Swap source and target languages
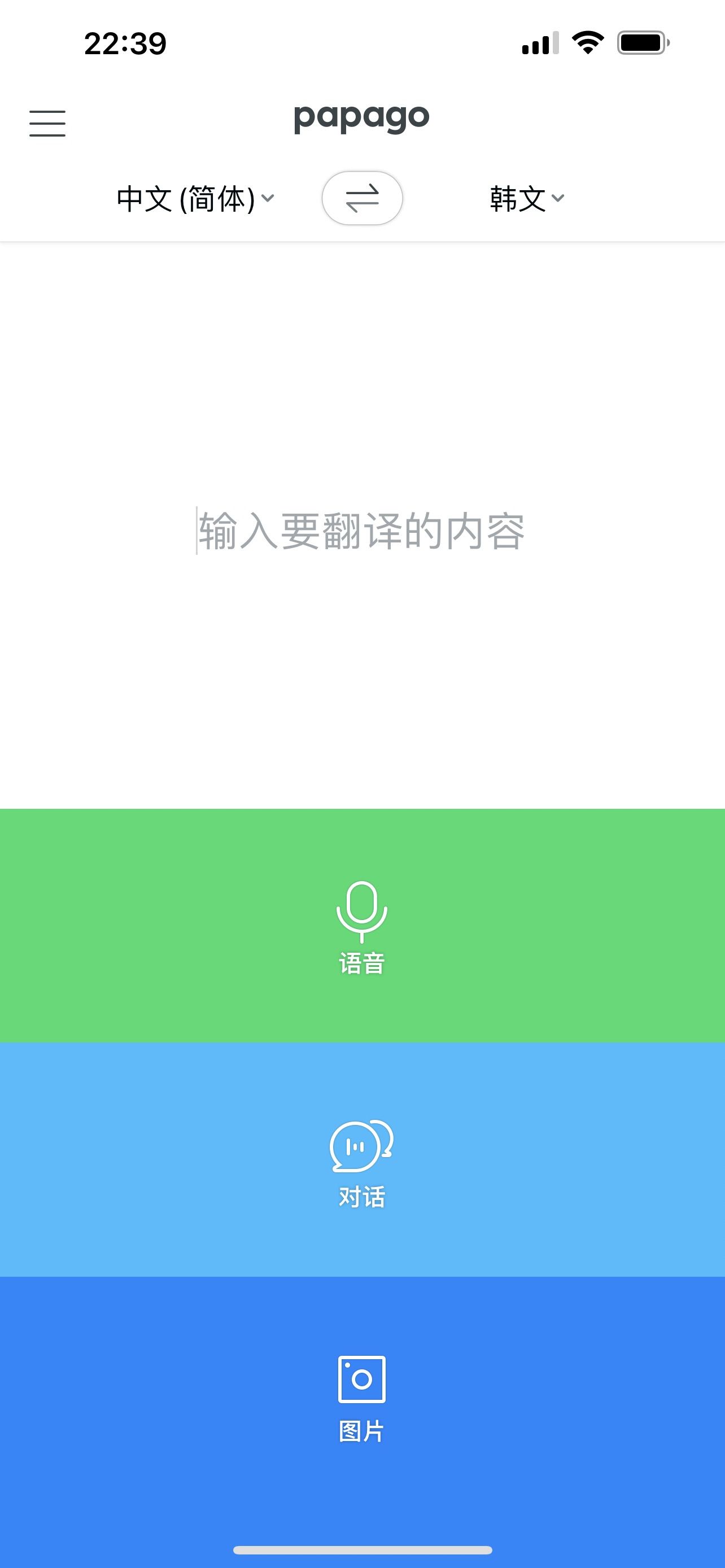 [362, 199]
